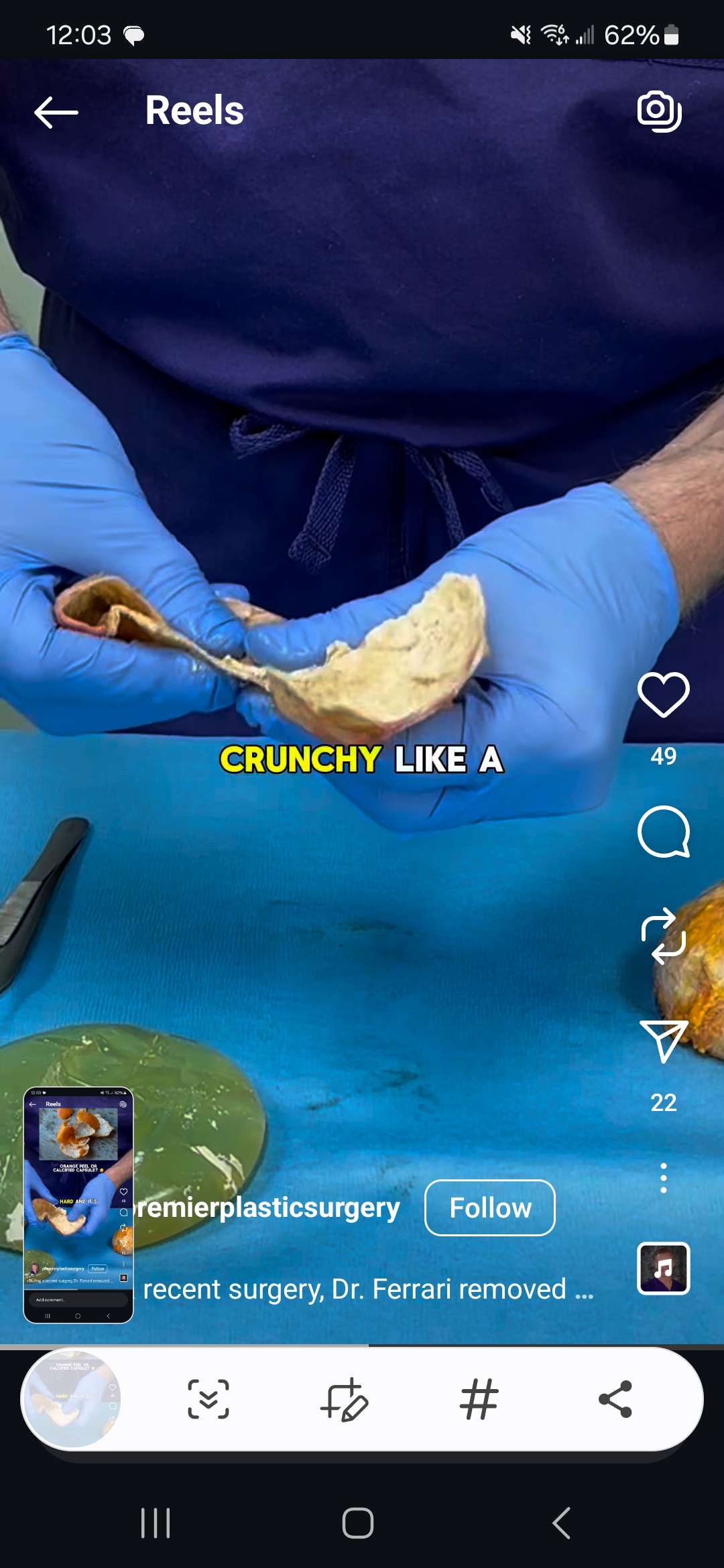The image size is (724, 1568).
Task: Add hashtag tags to the screenshot
Action: point(479,1399)
